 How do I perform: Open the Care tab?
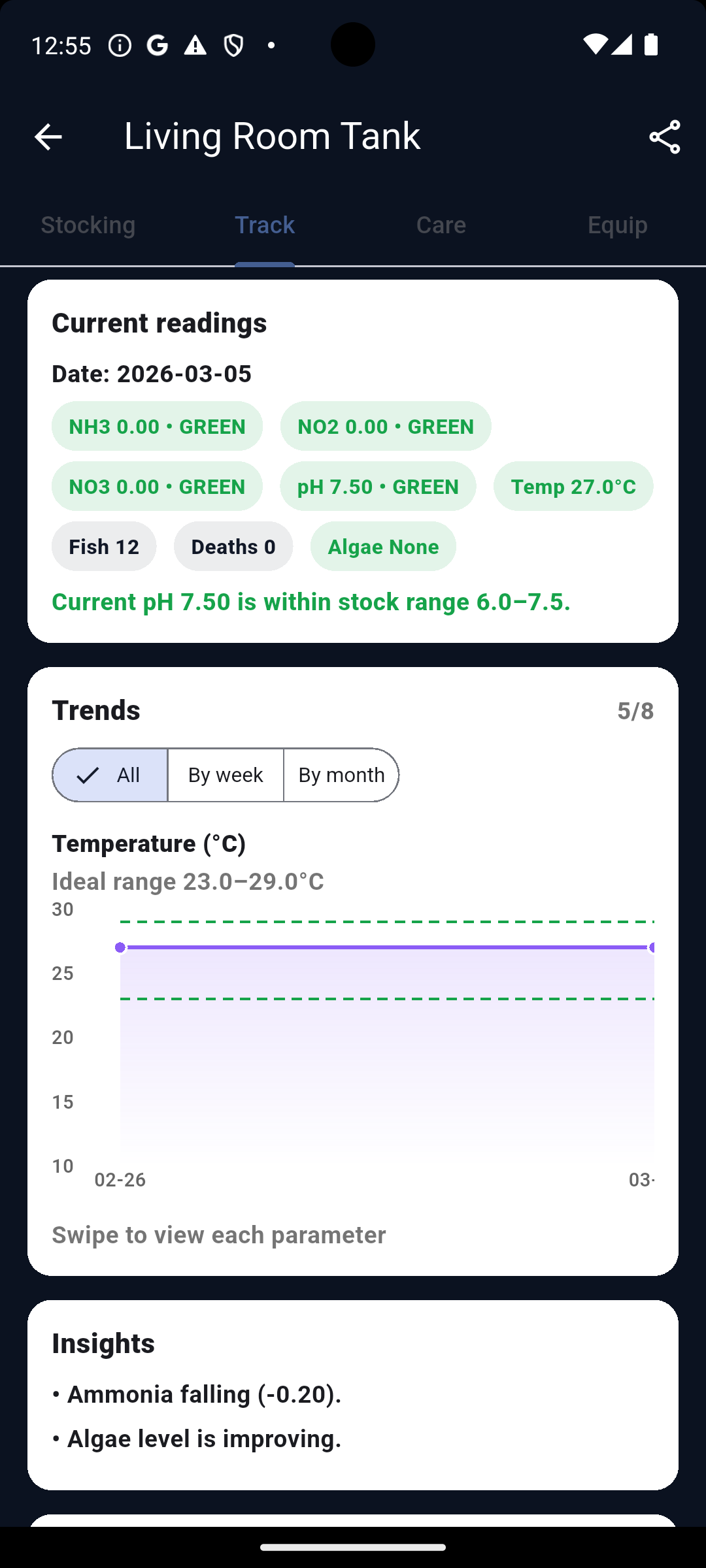point(441,225)
